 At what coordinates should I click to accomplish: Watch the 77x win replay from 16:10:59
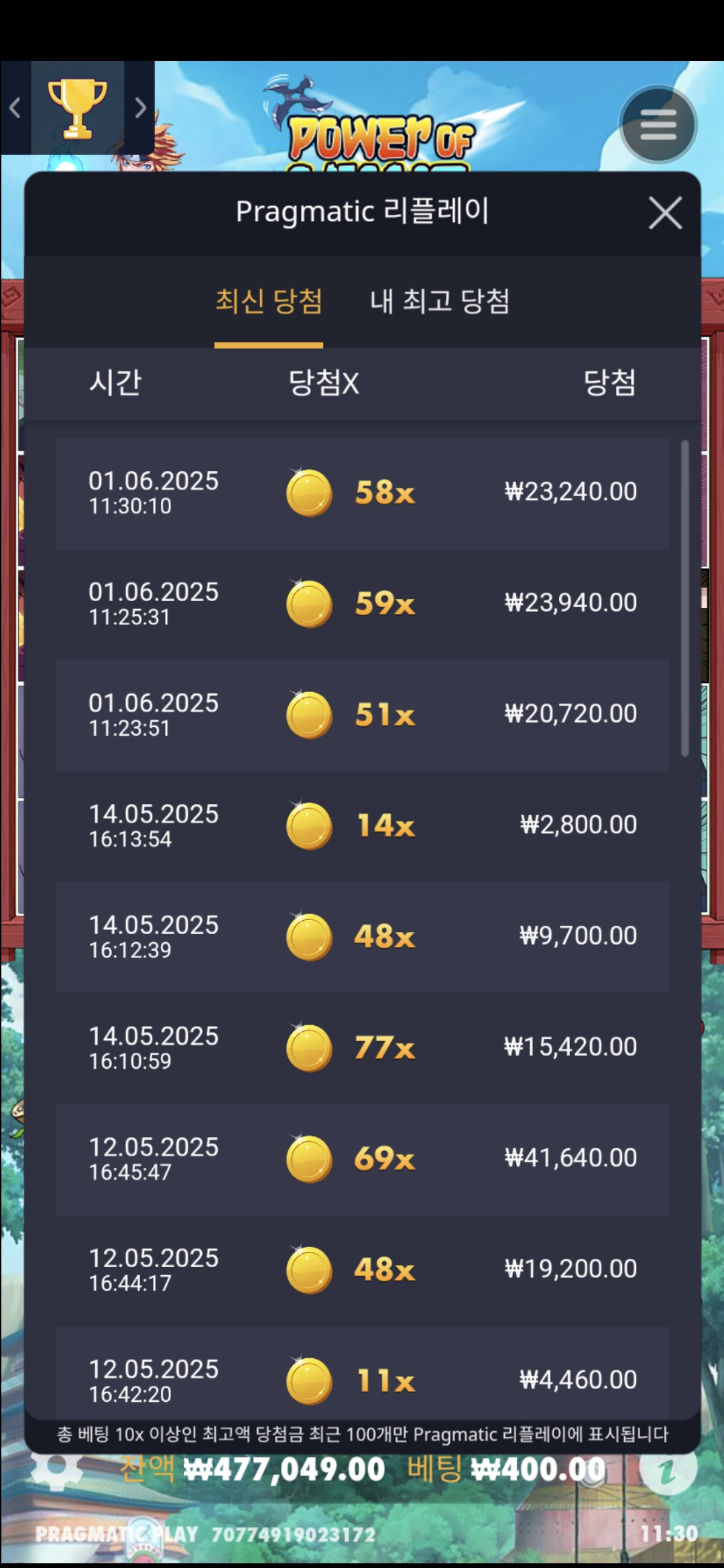pyautogui.click(x=362, y=1047)
